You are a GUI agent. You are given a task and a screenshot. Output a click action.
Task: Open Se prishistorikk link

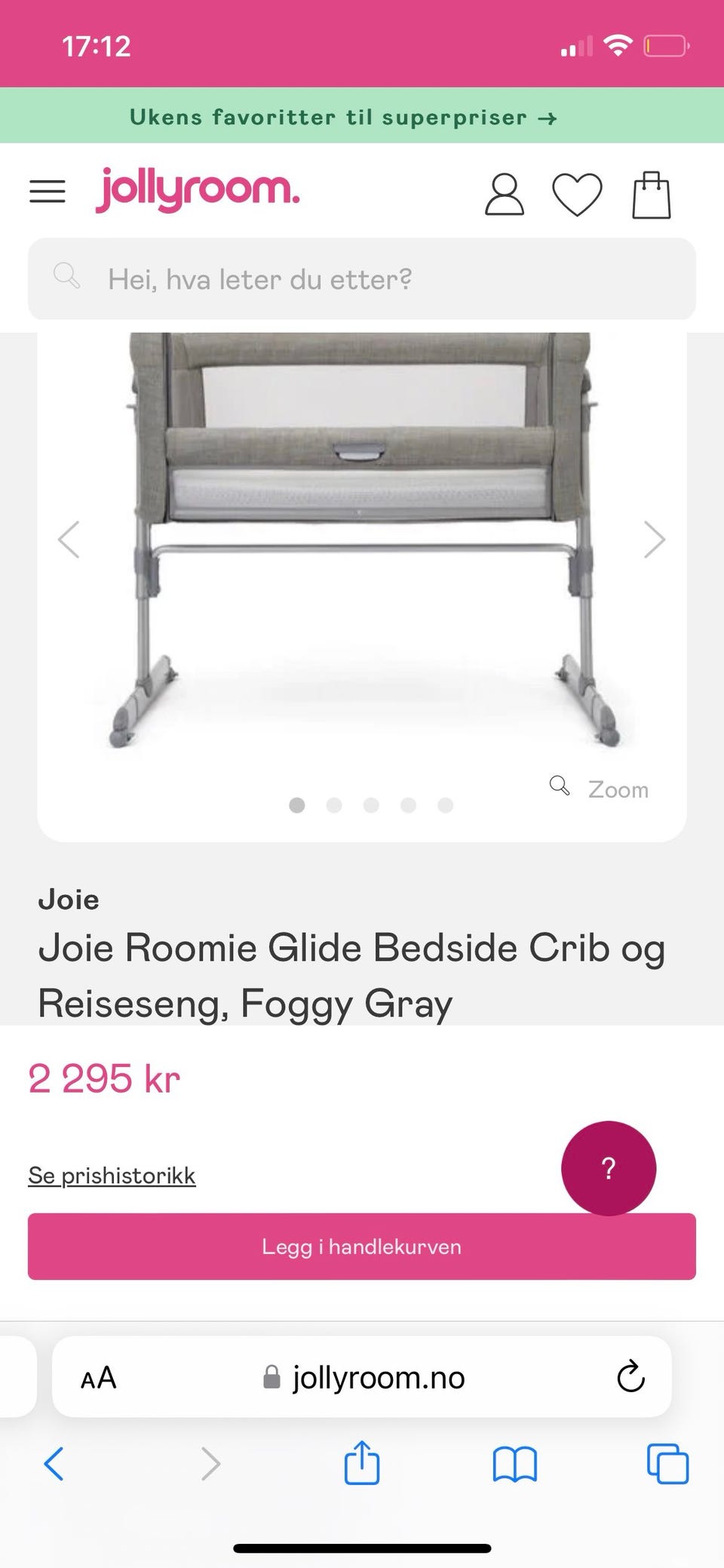click(x=111, y=1174)
